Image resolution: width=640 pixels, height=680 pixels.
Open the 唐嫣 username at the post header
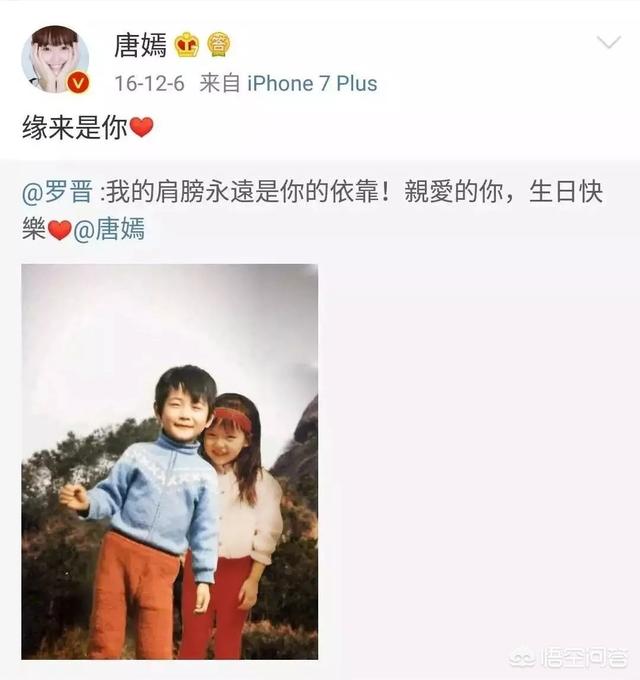(x=140, y=46)
